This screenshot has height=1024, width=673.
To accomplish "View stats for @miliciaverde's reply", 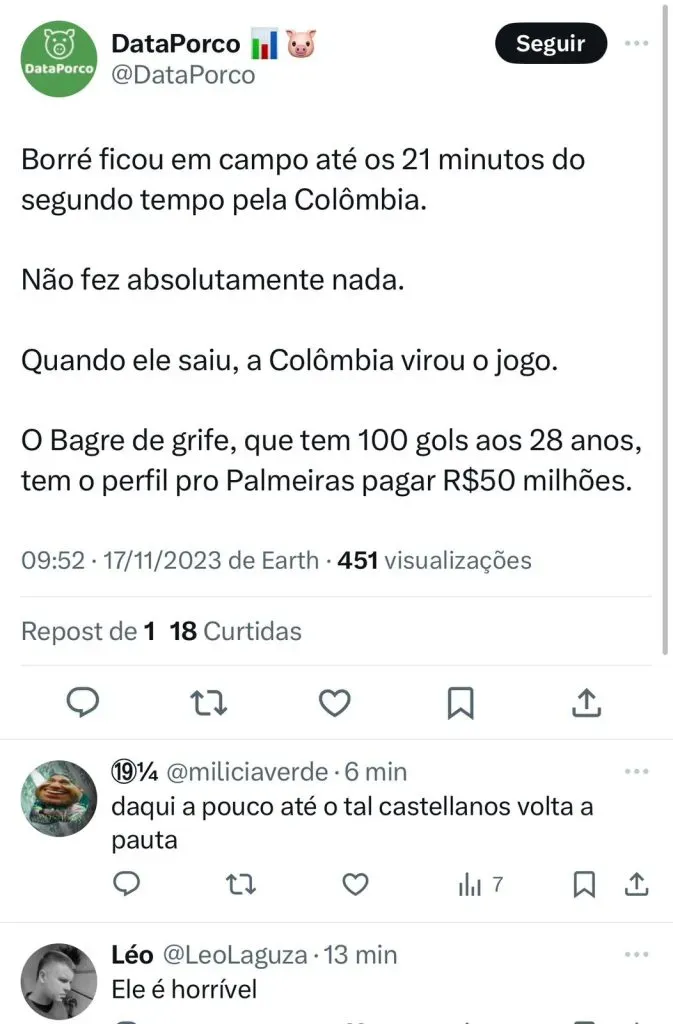I will point(480,884).
